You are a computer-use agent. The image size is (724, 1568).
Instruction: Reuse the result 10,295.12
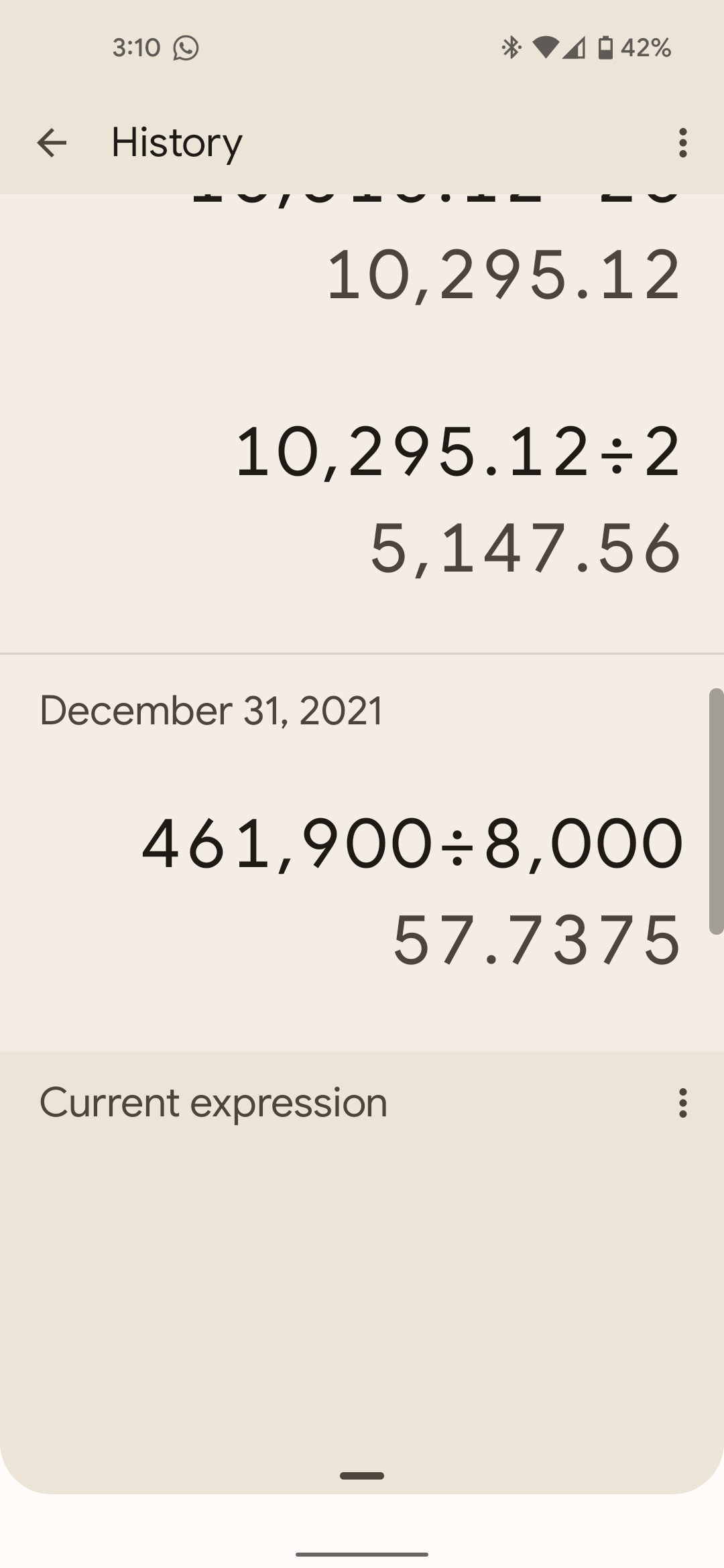pos(504,275)
